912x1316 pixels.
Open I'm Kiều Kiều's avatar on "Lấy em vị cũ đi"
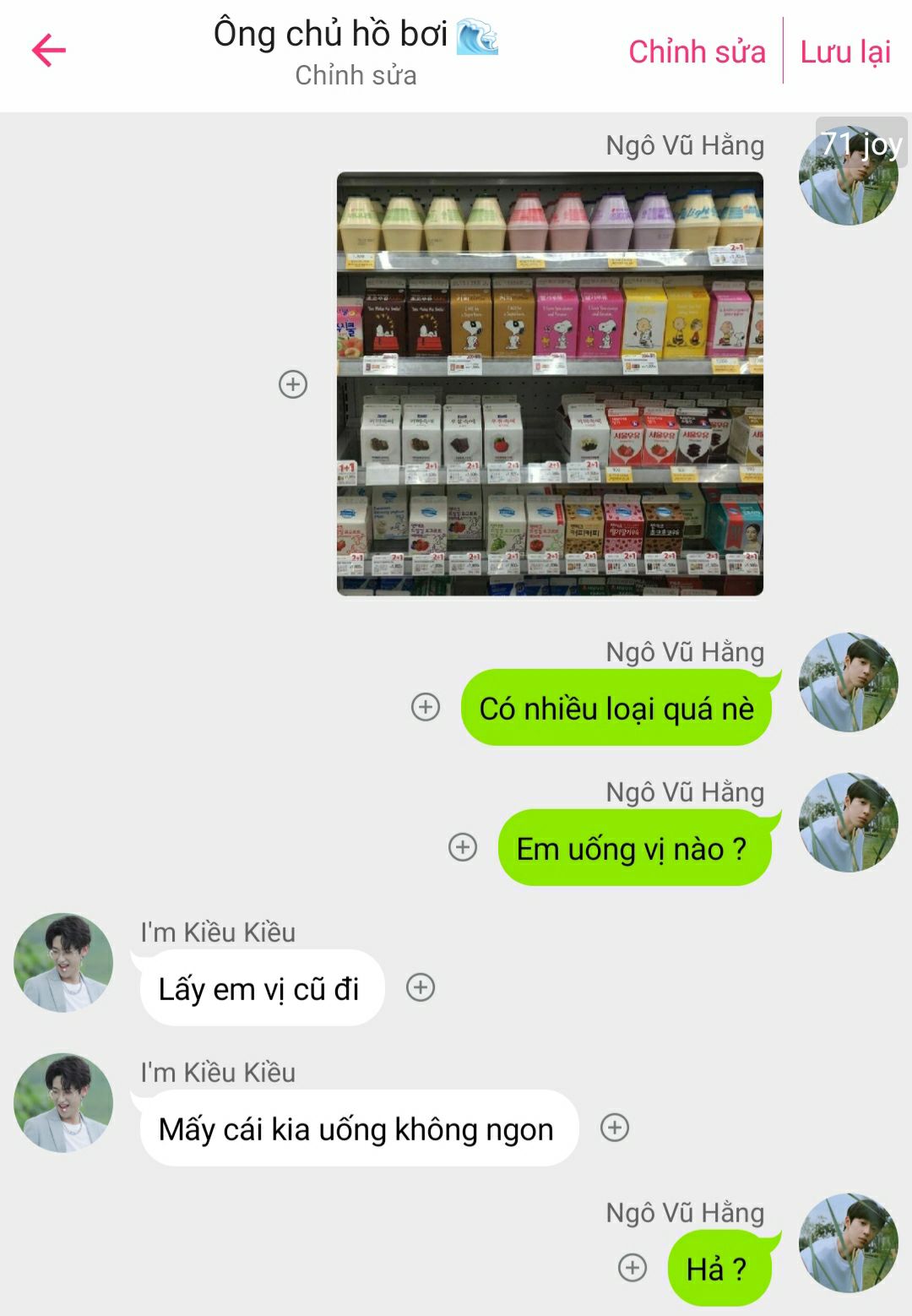(63, 963)
